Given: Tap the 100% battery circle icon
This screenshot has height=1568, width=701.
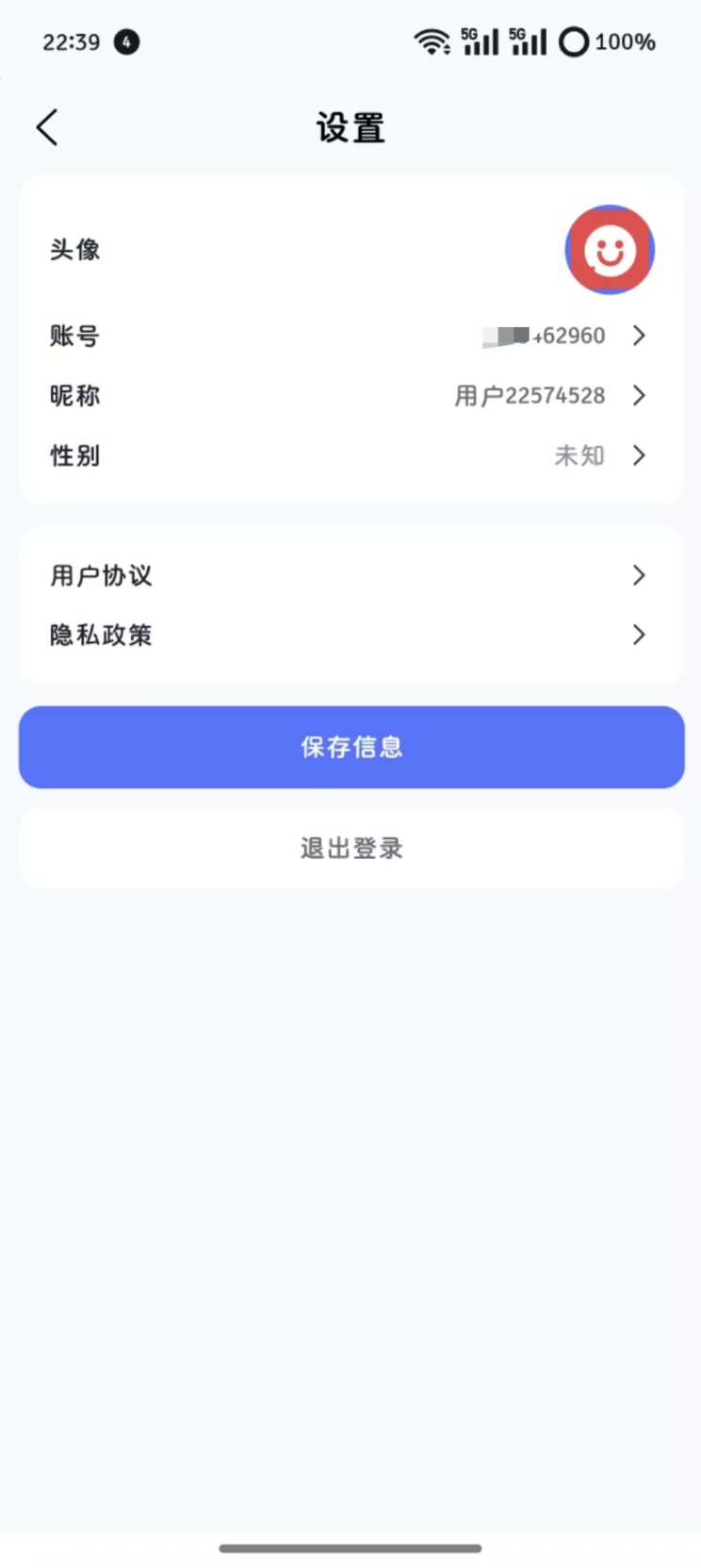Looking at the screenshot, I should click(574, 41).
